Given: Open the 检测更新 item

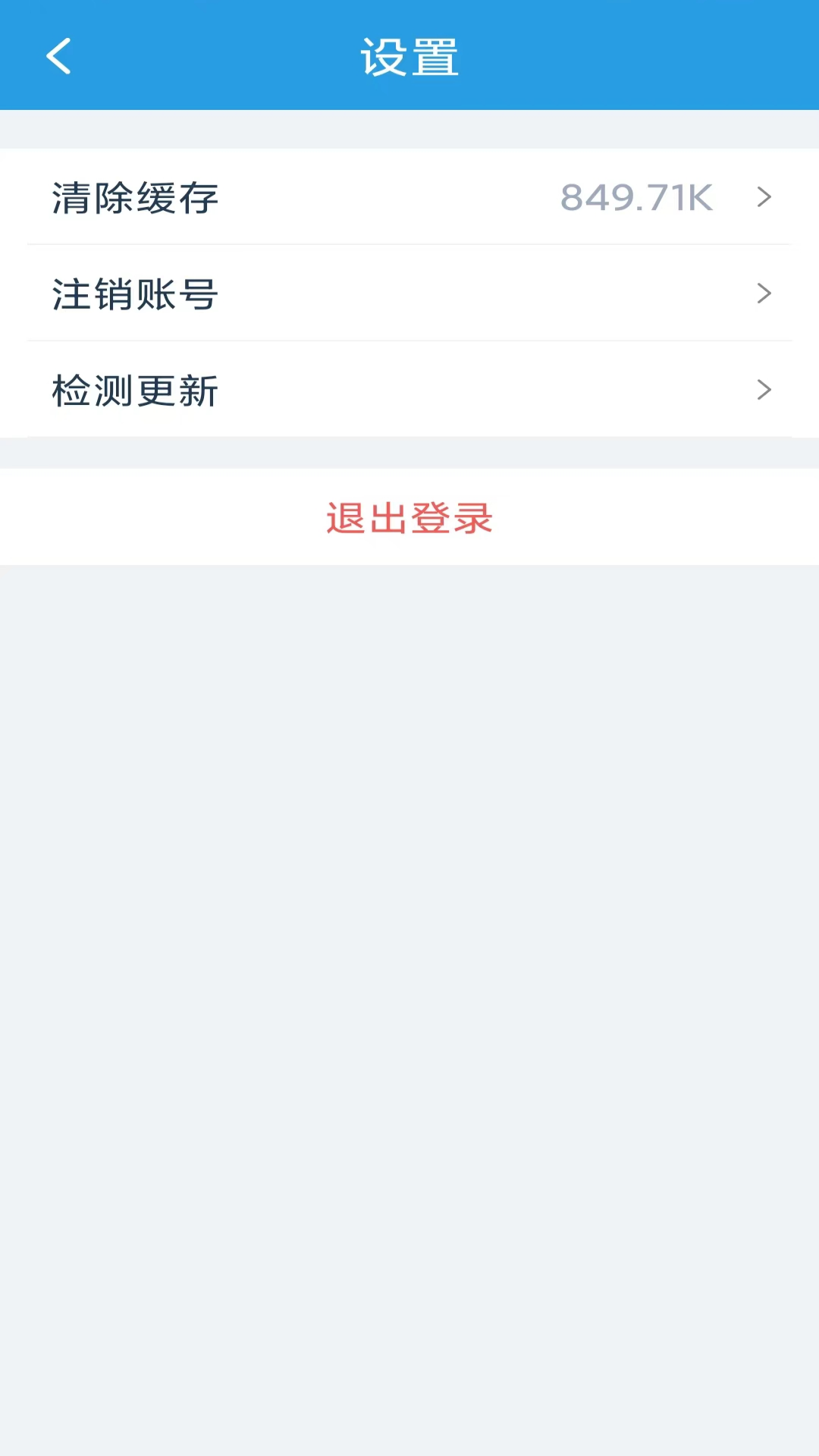Looking at the screenshot, I should [x=409, y=390].
